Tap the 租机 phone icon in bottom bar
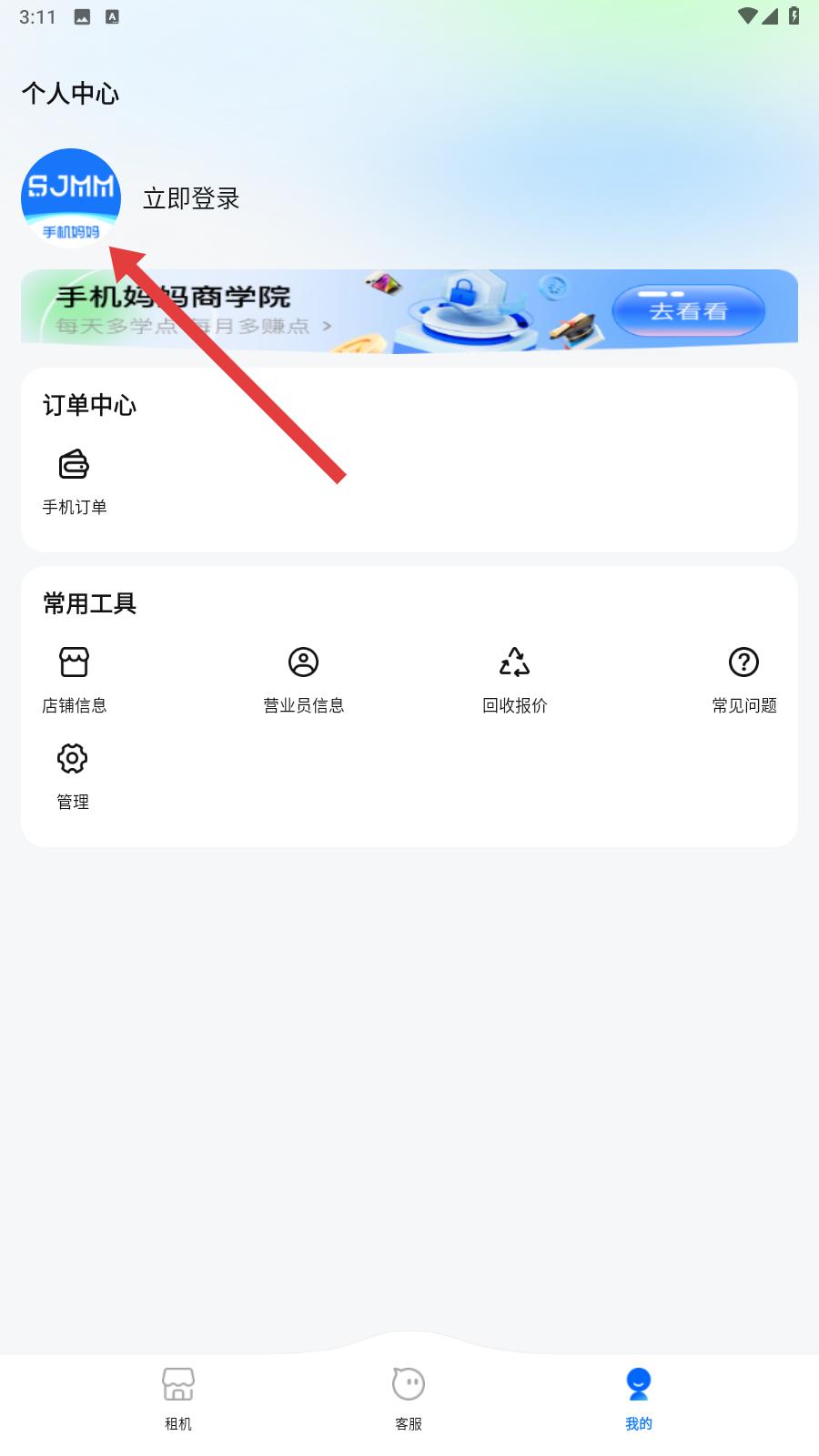Image resolution: width=819 pixels, height=1456 pixels. click(x=177, y=1384)
